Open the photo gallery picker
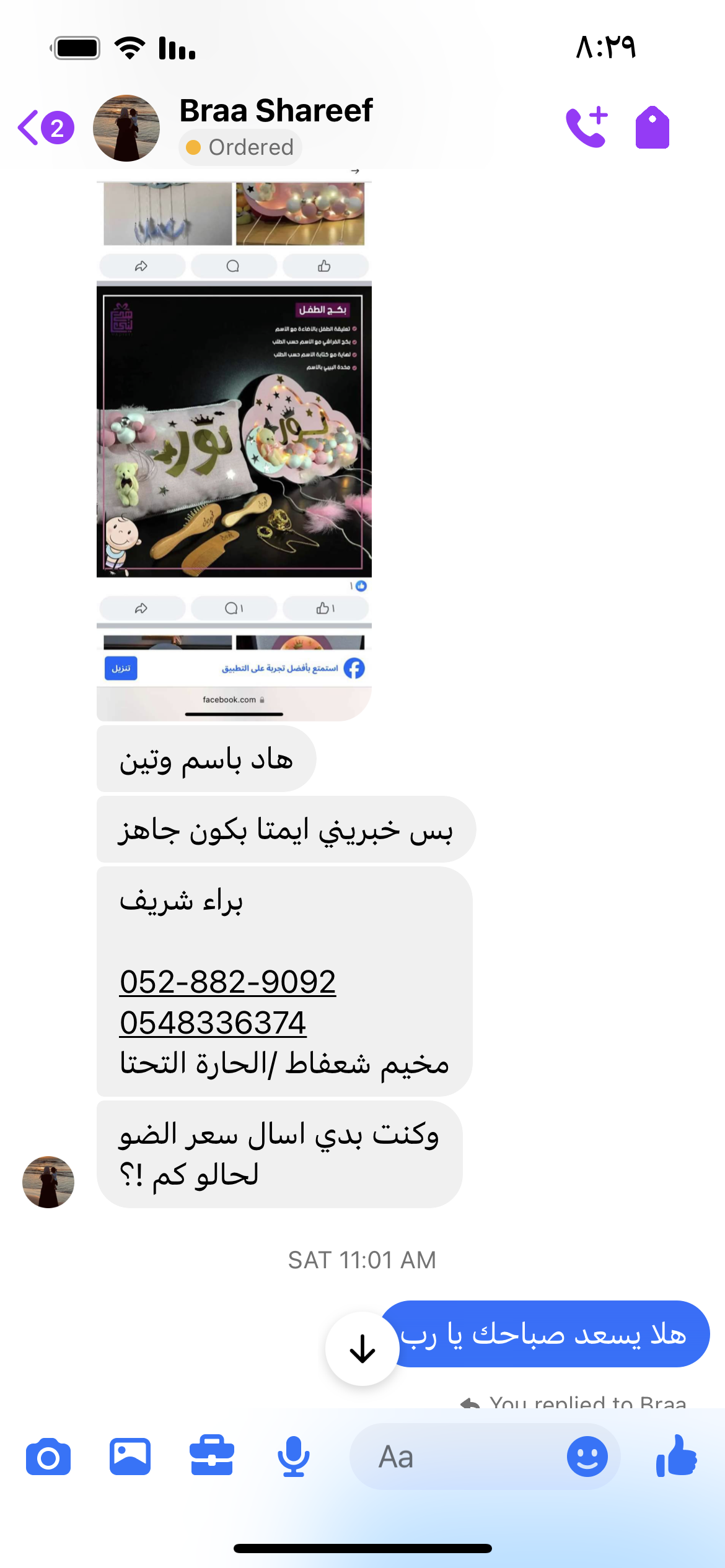Viewport: 725px width, 1568px height. 130,1457
